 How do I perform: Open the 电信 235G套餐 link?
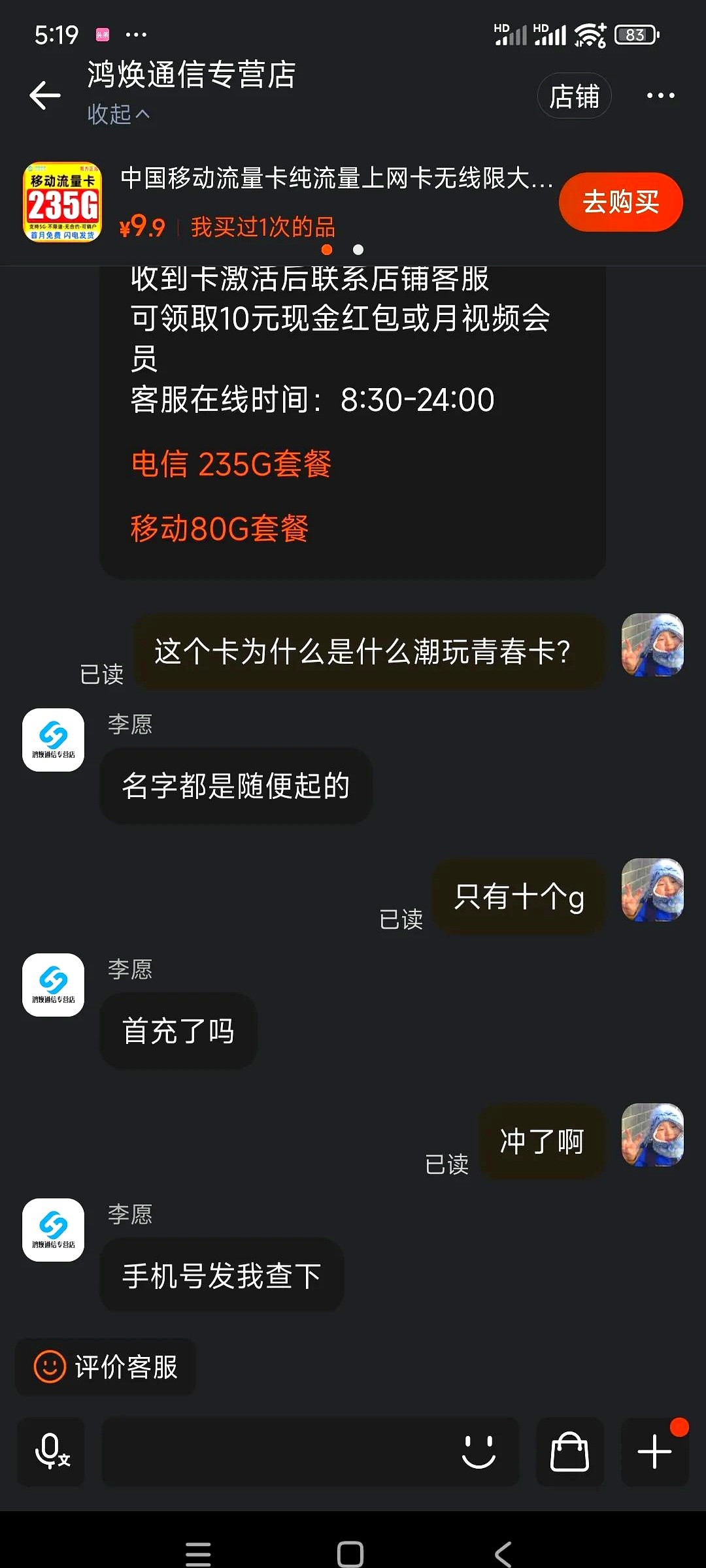(x=231, y=465)
